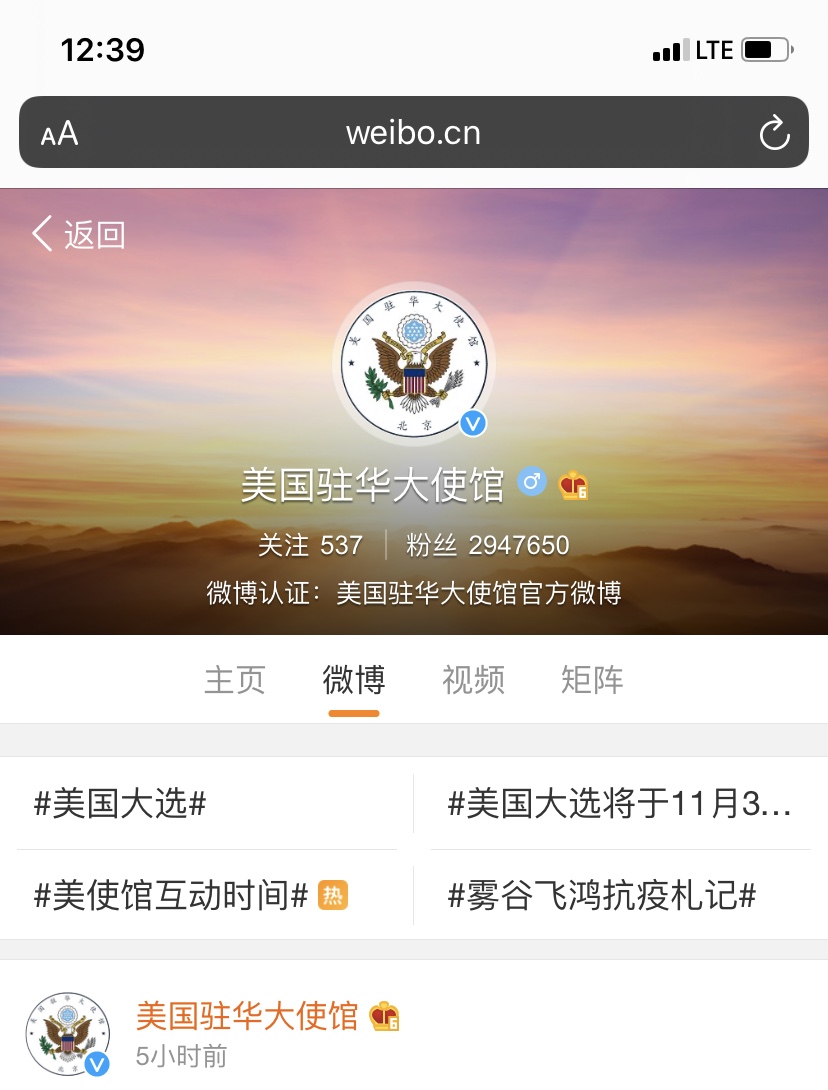This screenshot has height=1090, width=828.
Task: Open the #雾谷飞鸿抗疫札记# topic
Action: [602, 895]
